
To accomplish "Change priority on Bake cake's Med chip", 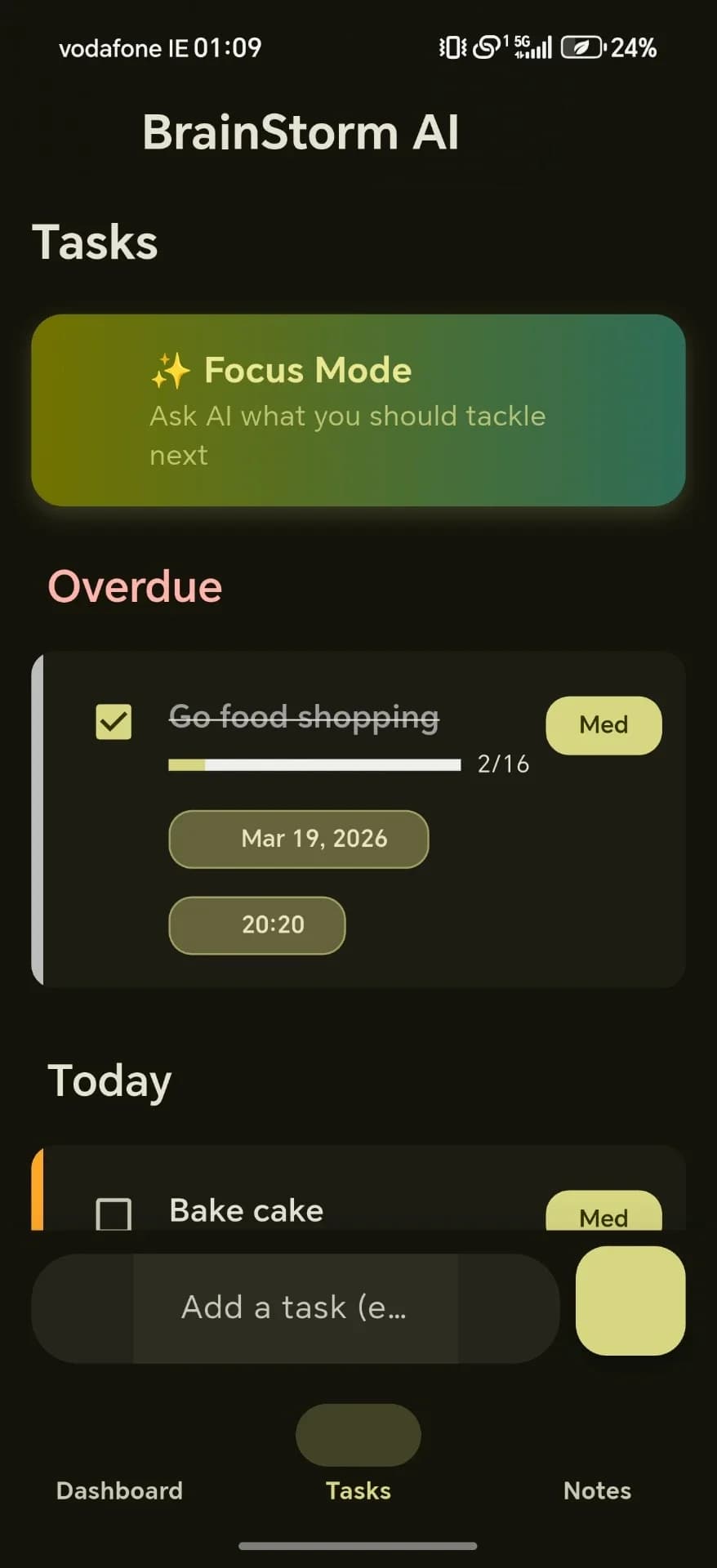I will tap(603, 1216).
